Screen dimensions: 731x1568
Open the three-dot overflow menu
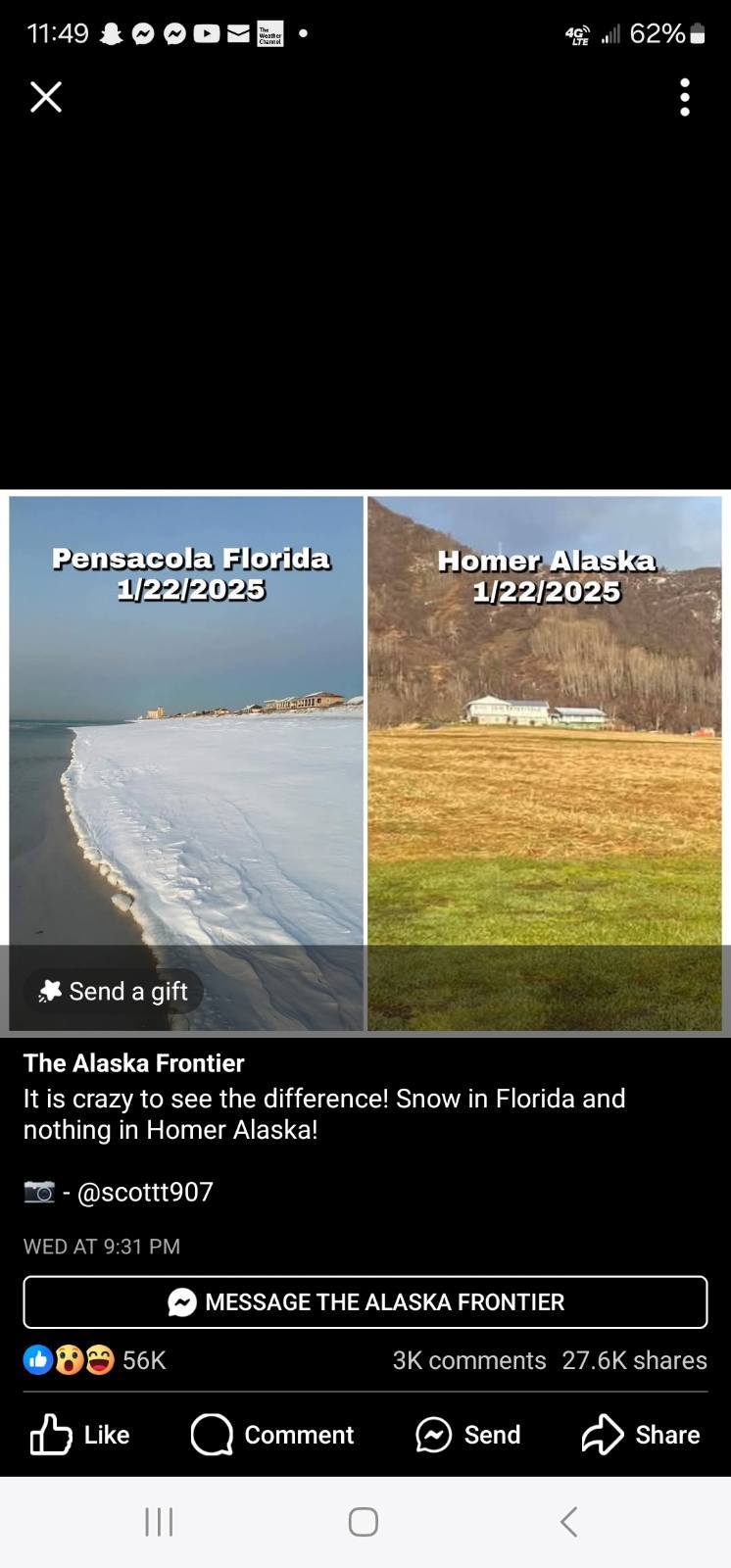pyautogui.click(x=685, y=97)
